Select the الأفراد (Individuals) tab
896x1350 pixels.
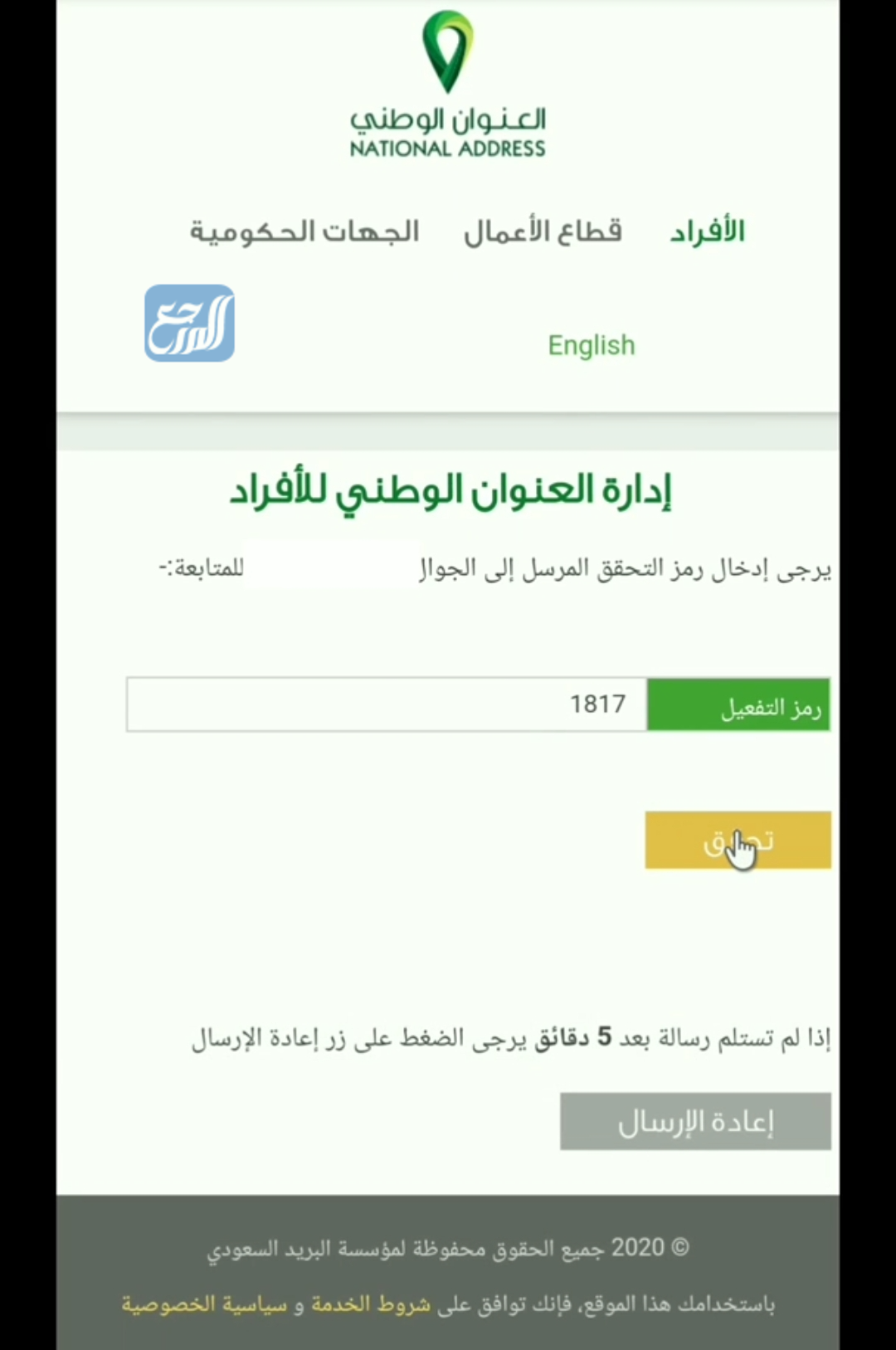point(707,231)
